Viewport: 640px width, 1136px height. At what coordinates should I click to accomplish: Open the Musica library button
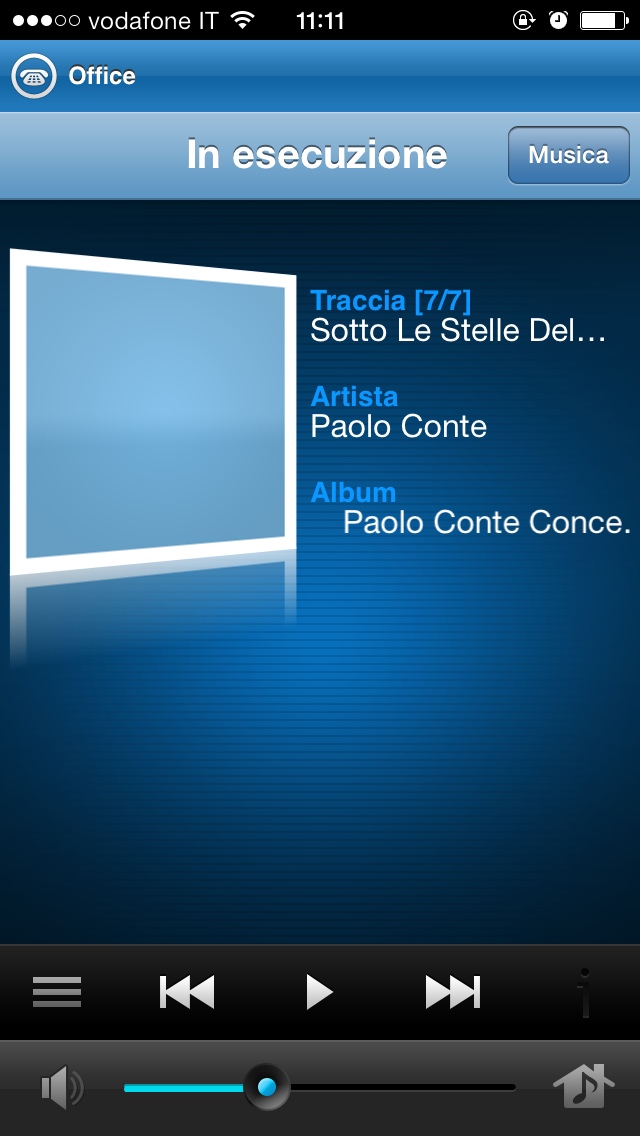[568, 155]
